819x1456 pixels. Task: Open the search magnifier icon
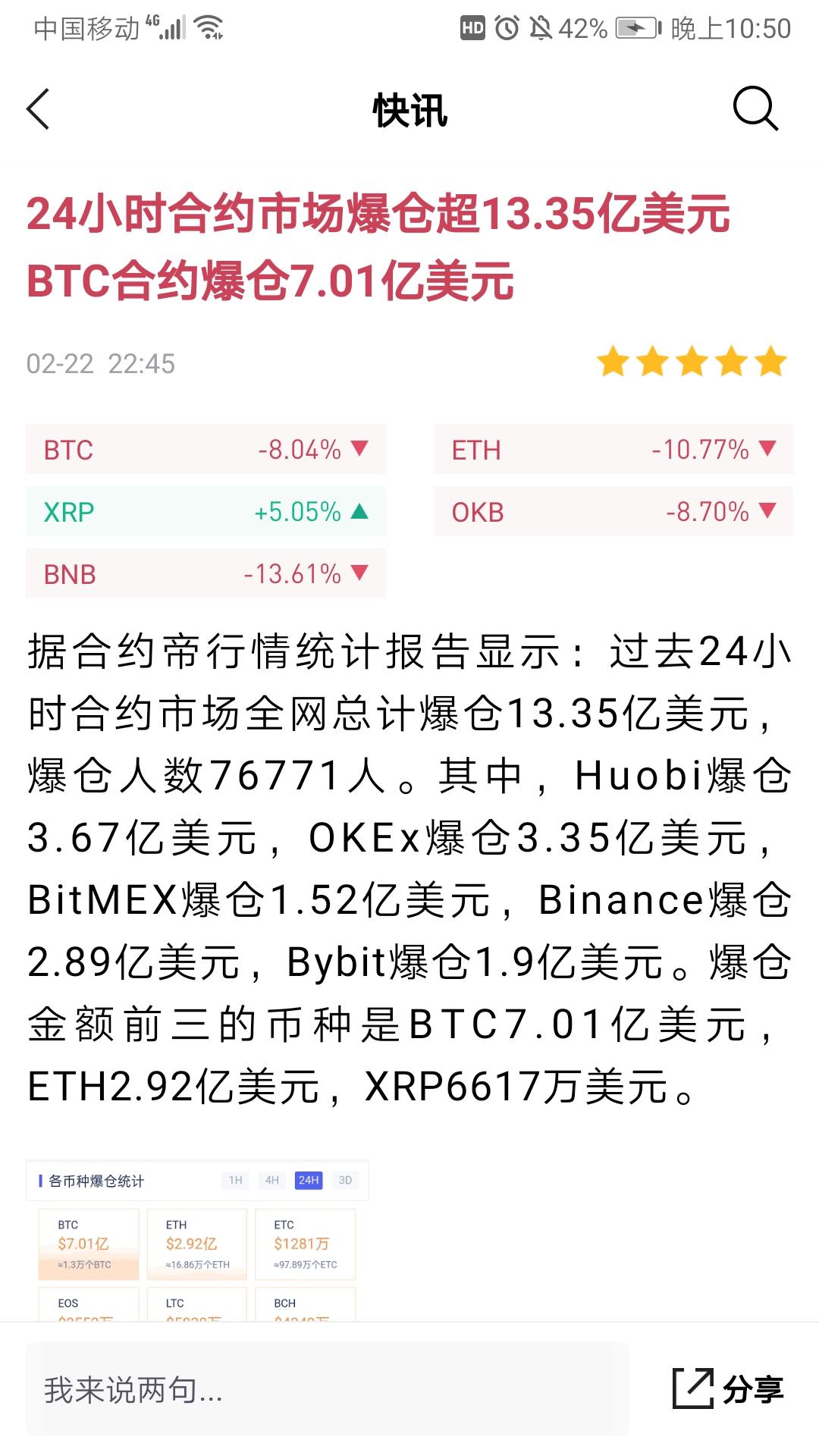(x=755, y=108)
